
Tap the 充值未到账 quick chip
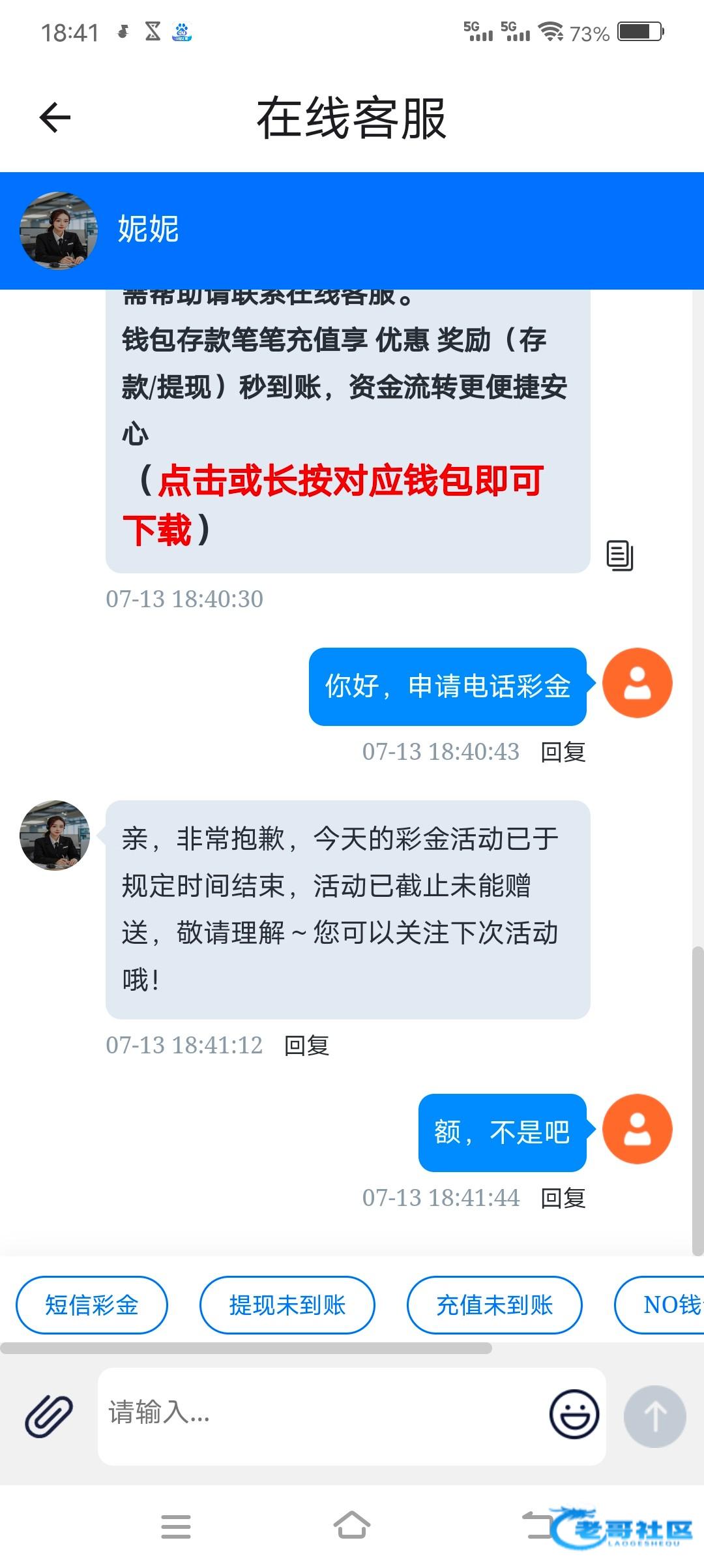pyautogui.click(x=494, y=1305)
